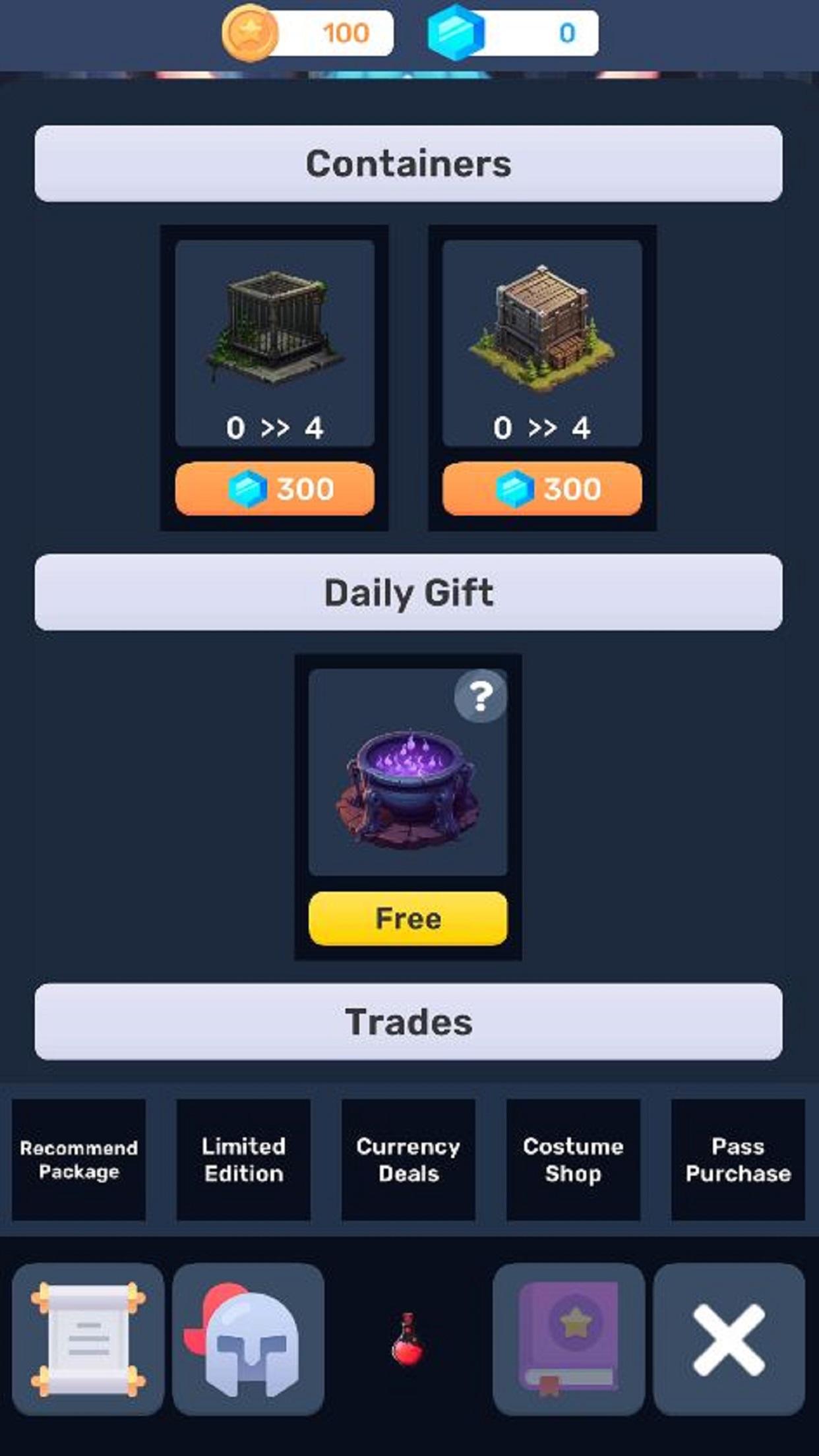Open the helmet hero menu
819x1456 pixels.
click(248, 1339)
